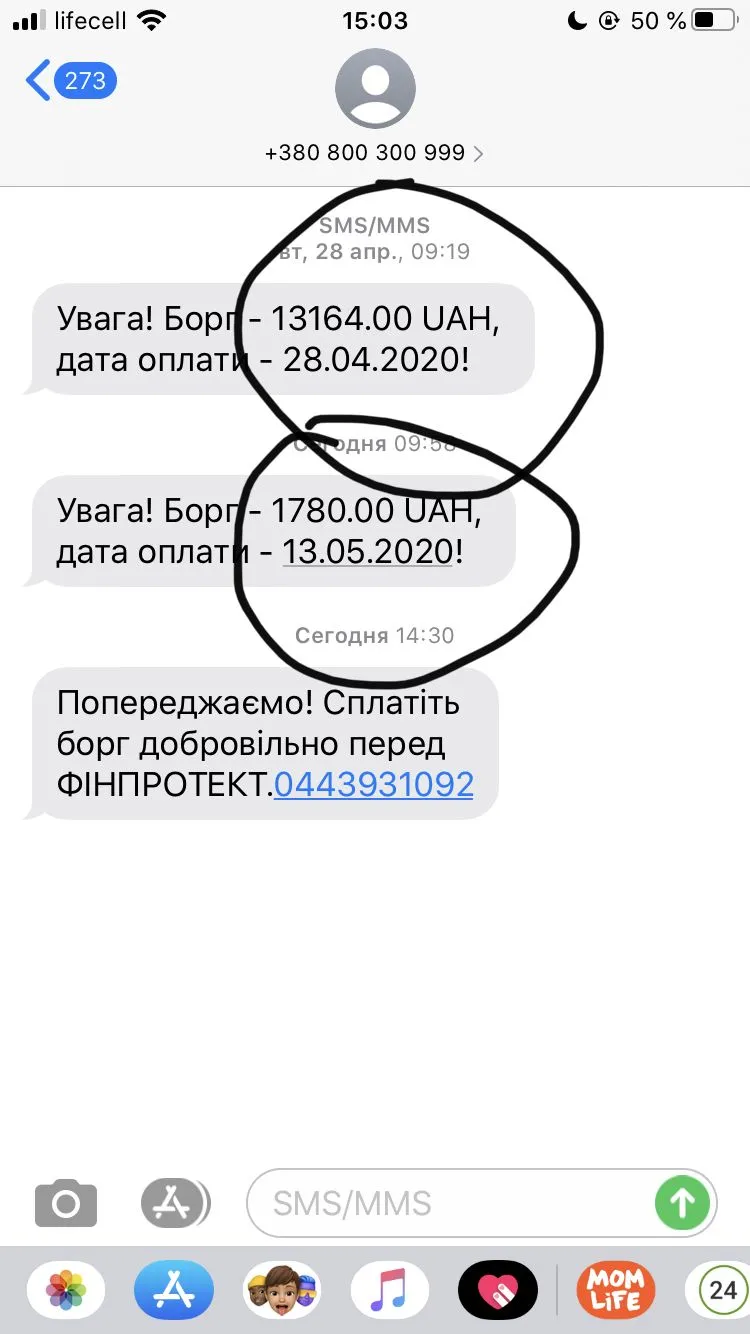750x1334 pixels.
Task: Go back to the messages list
Action: 70,81
